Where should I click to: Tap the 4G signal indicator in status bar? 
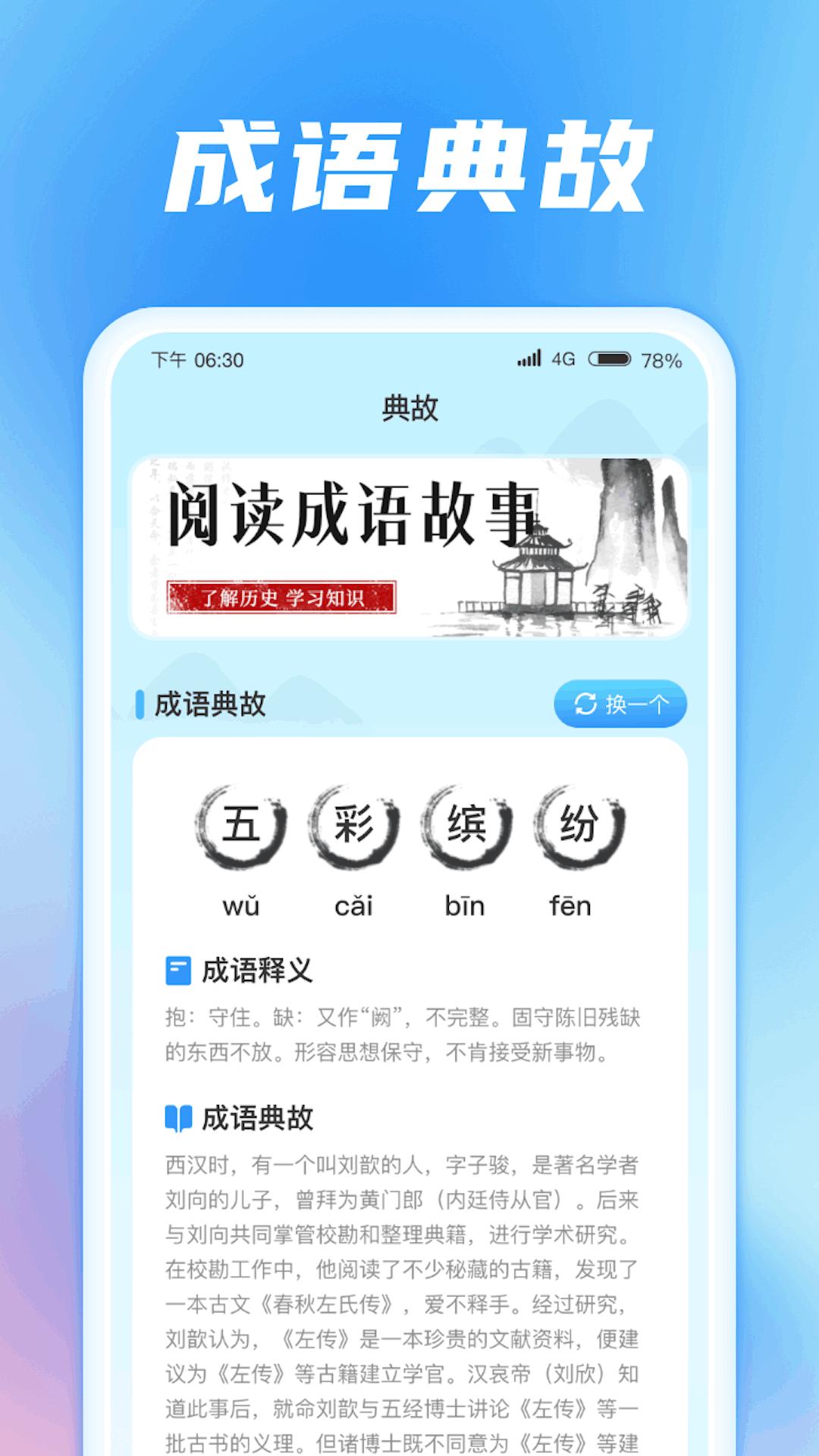[563, 358]
